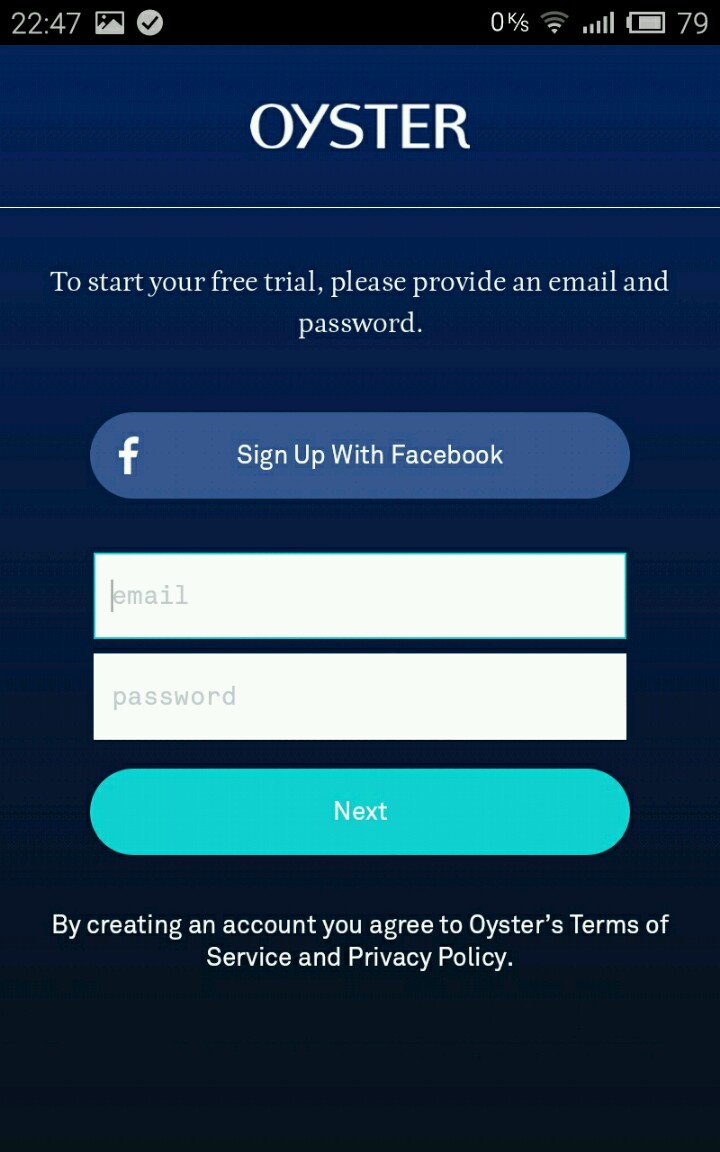Tap the Next button
720x1152 pixels.
[360, 811]
